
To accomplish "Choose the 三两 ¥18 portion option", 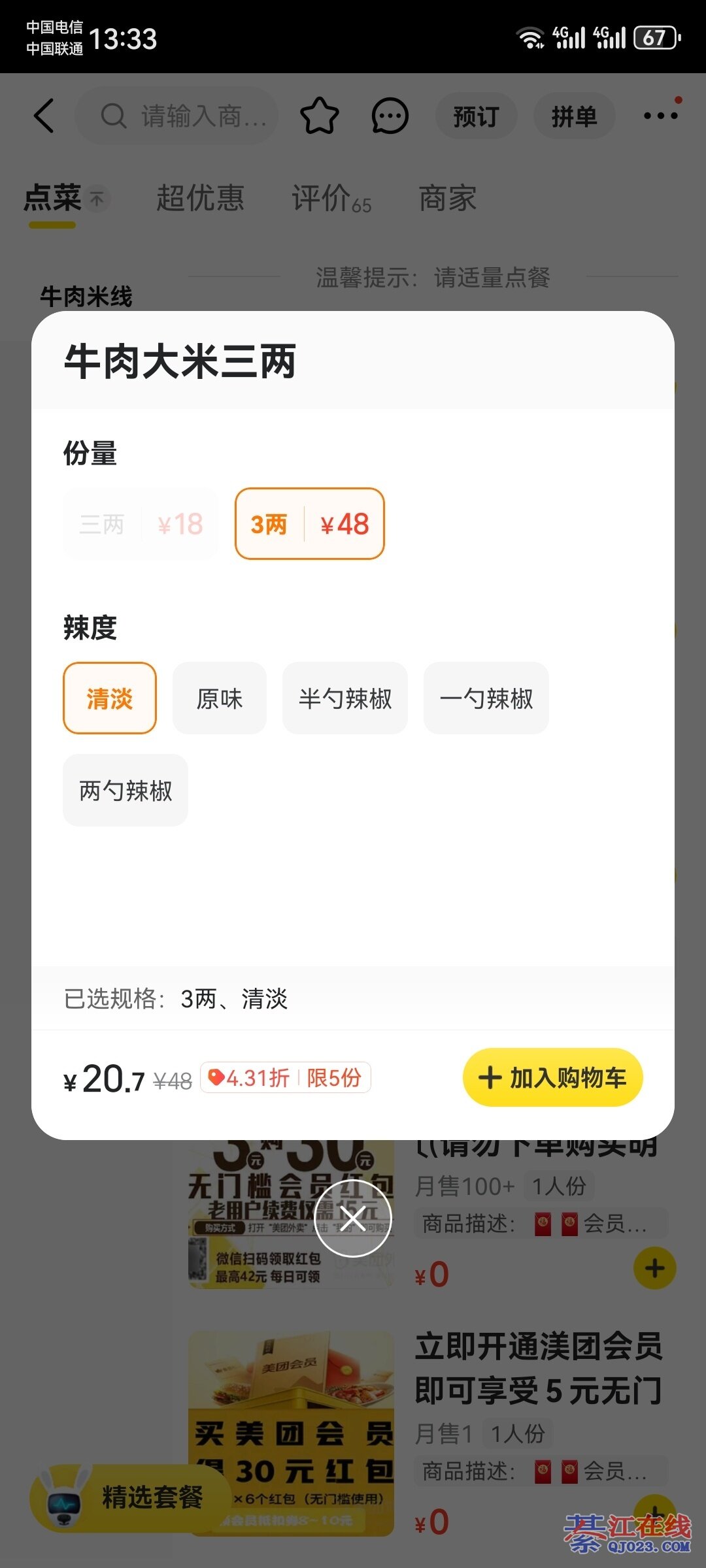I will coord(141,523).
